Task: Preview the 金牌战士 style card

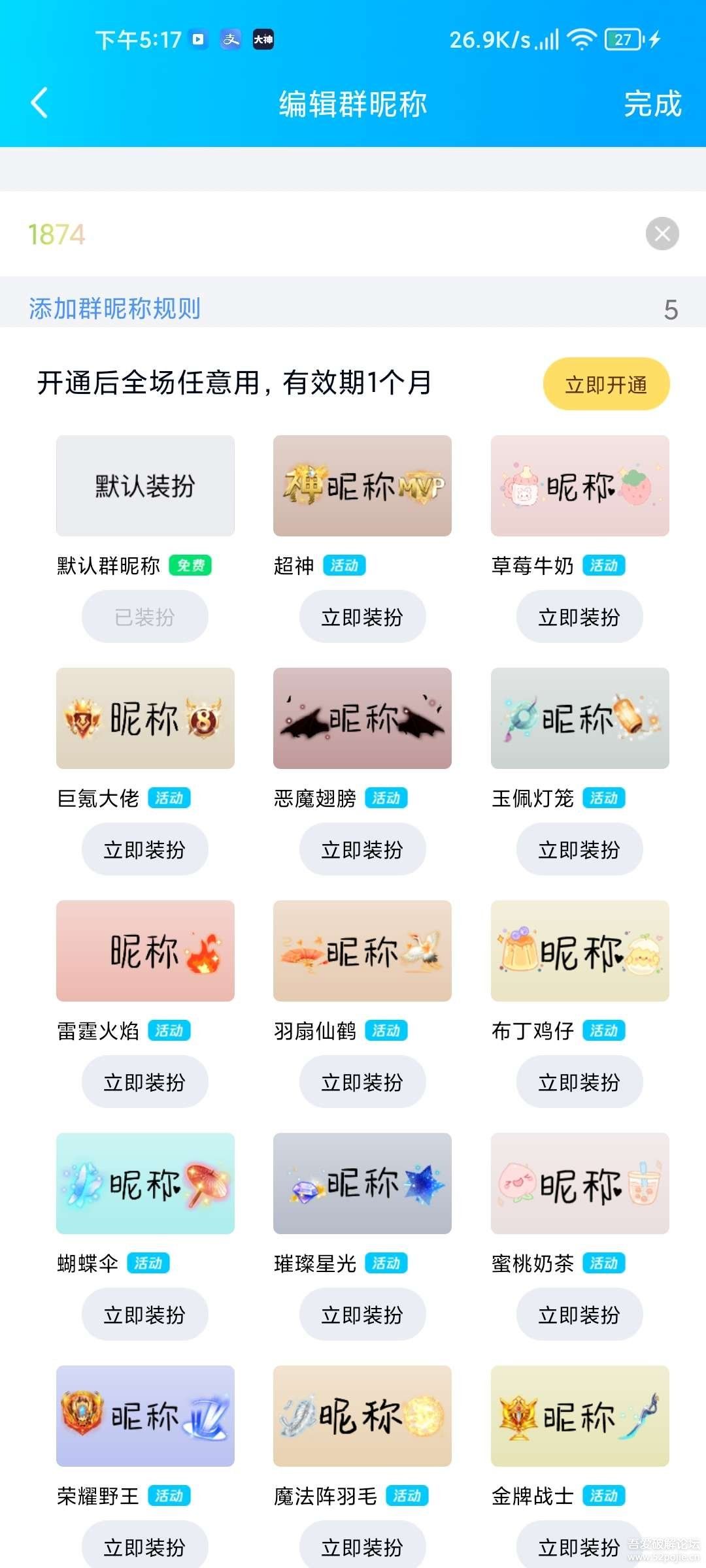Action: point(580,1416)
